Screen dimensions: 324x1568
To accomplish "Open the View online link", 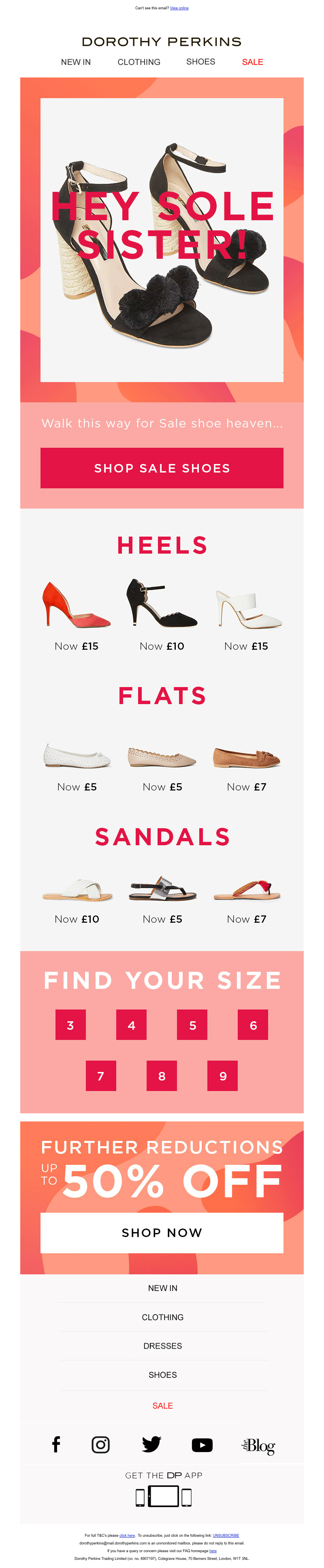I will [x=179, y=8].
